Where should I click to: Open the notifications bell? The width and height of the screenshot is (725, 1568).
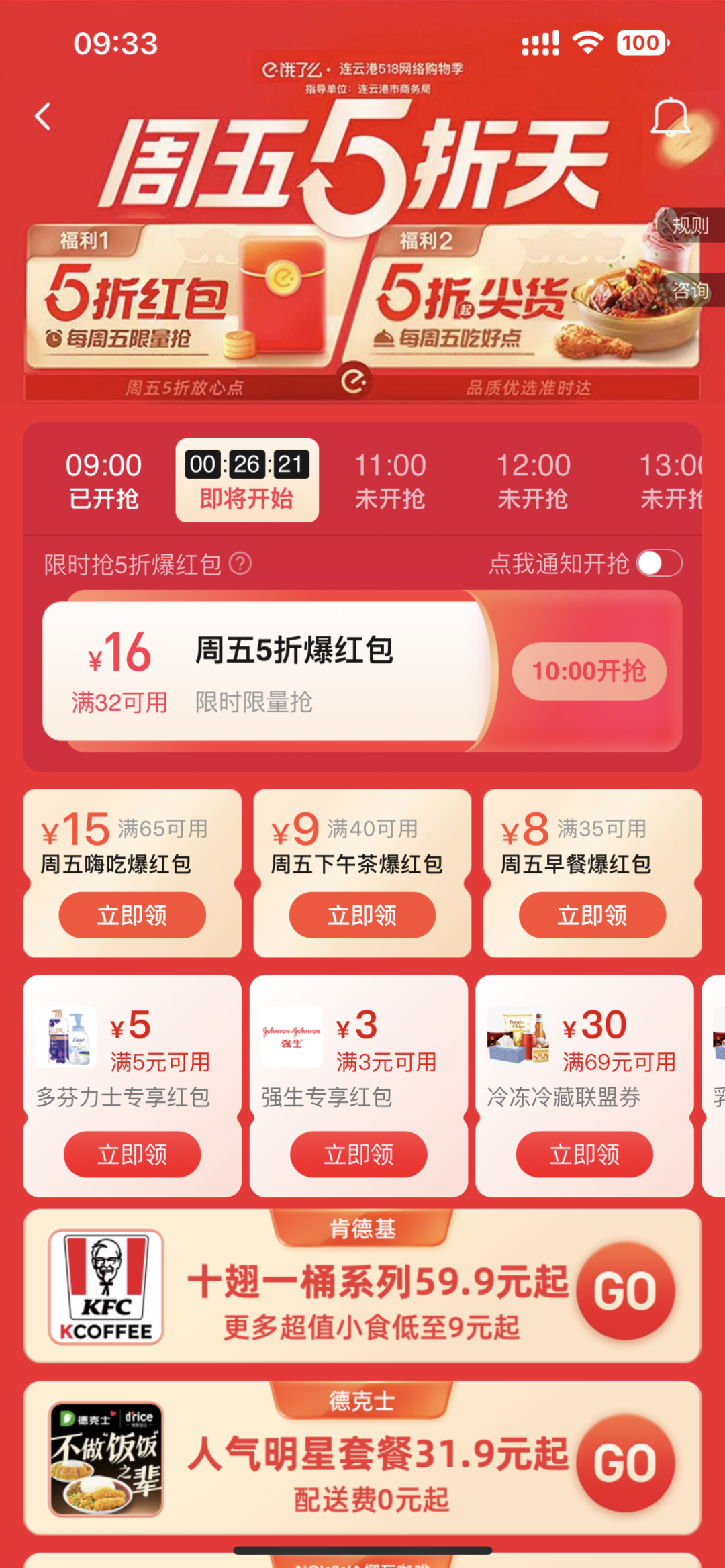(x=670, y=118)
